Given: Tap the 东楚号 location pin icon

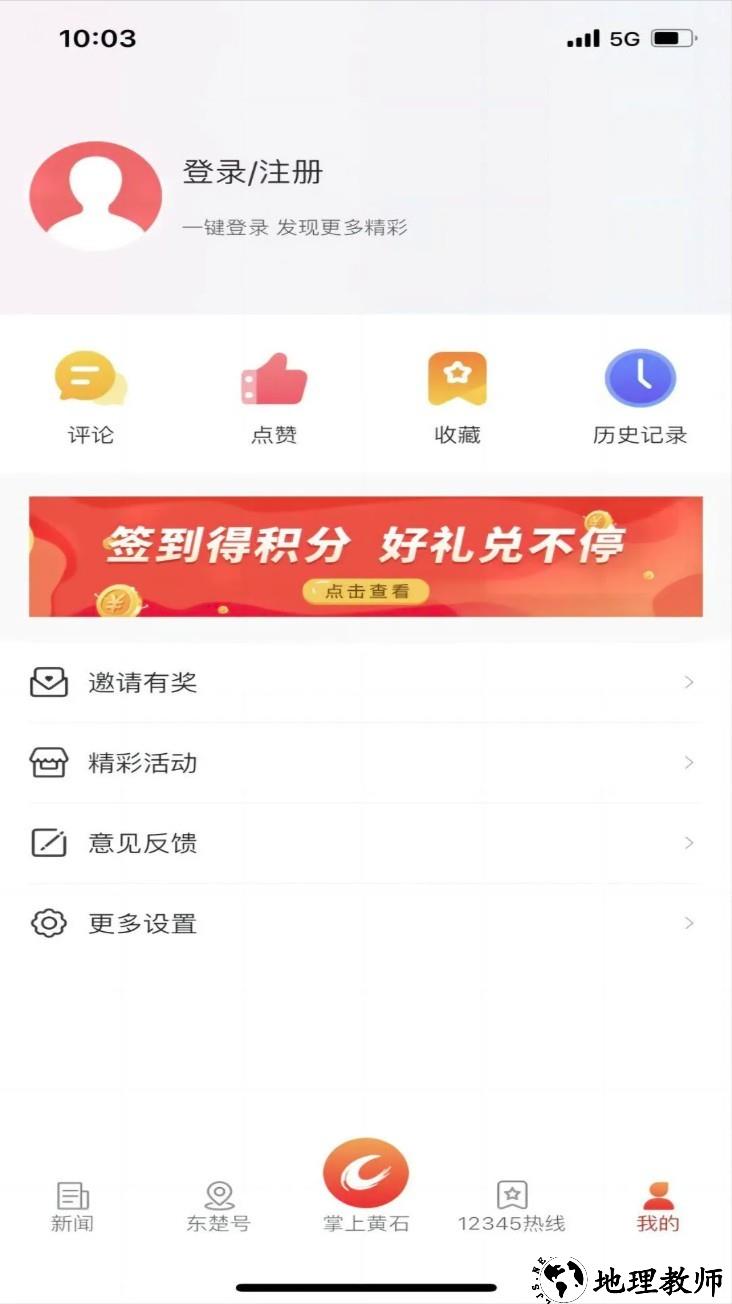Looking at the screenshot, I should (218, 1194).
